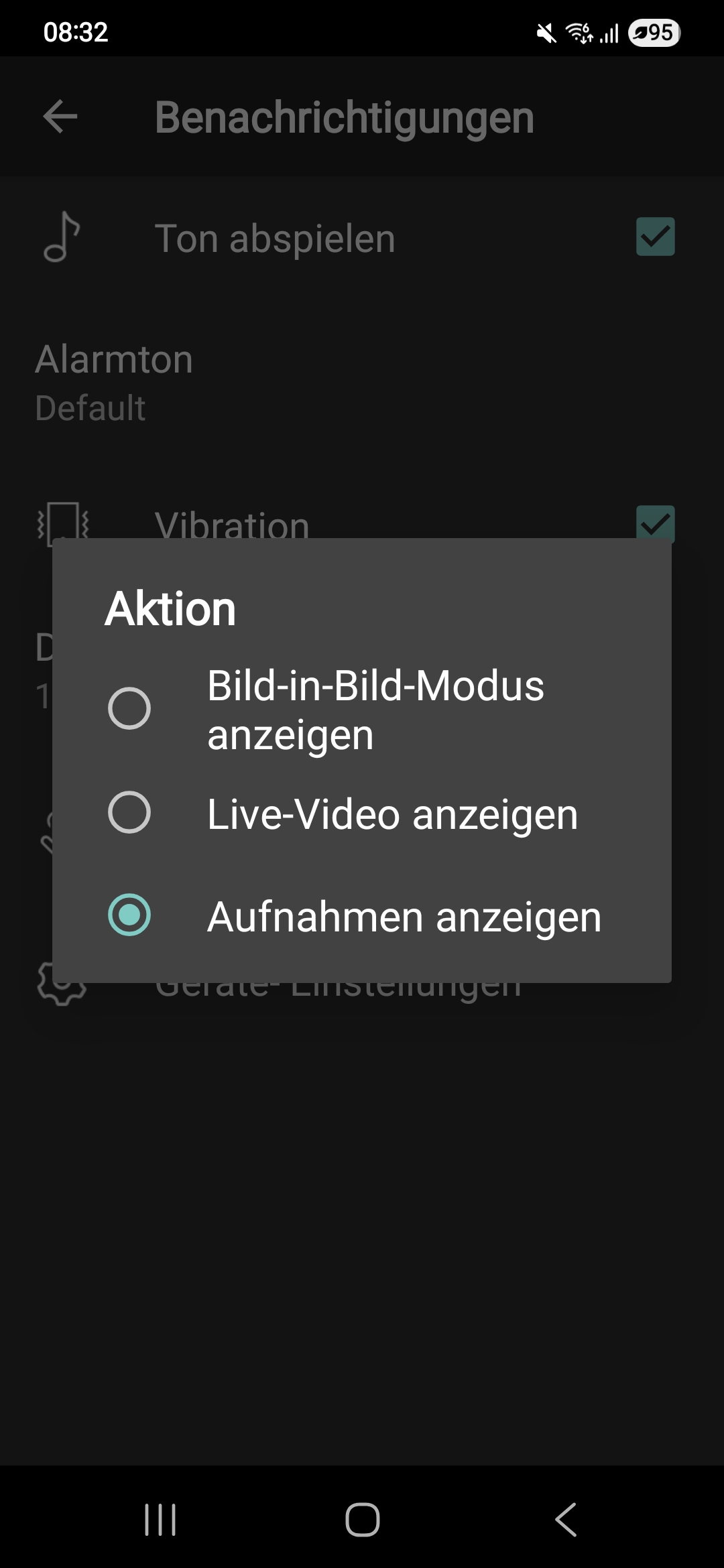Open recent apps from navigation bar
724x1568 pixels.
(160, 1519)
